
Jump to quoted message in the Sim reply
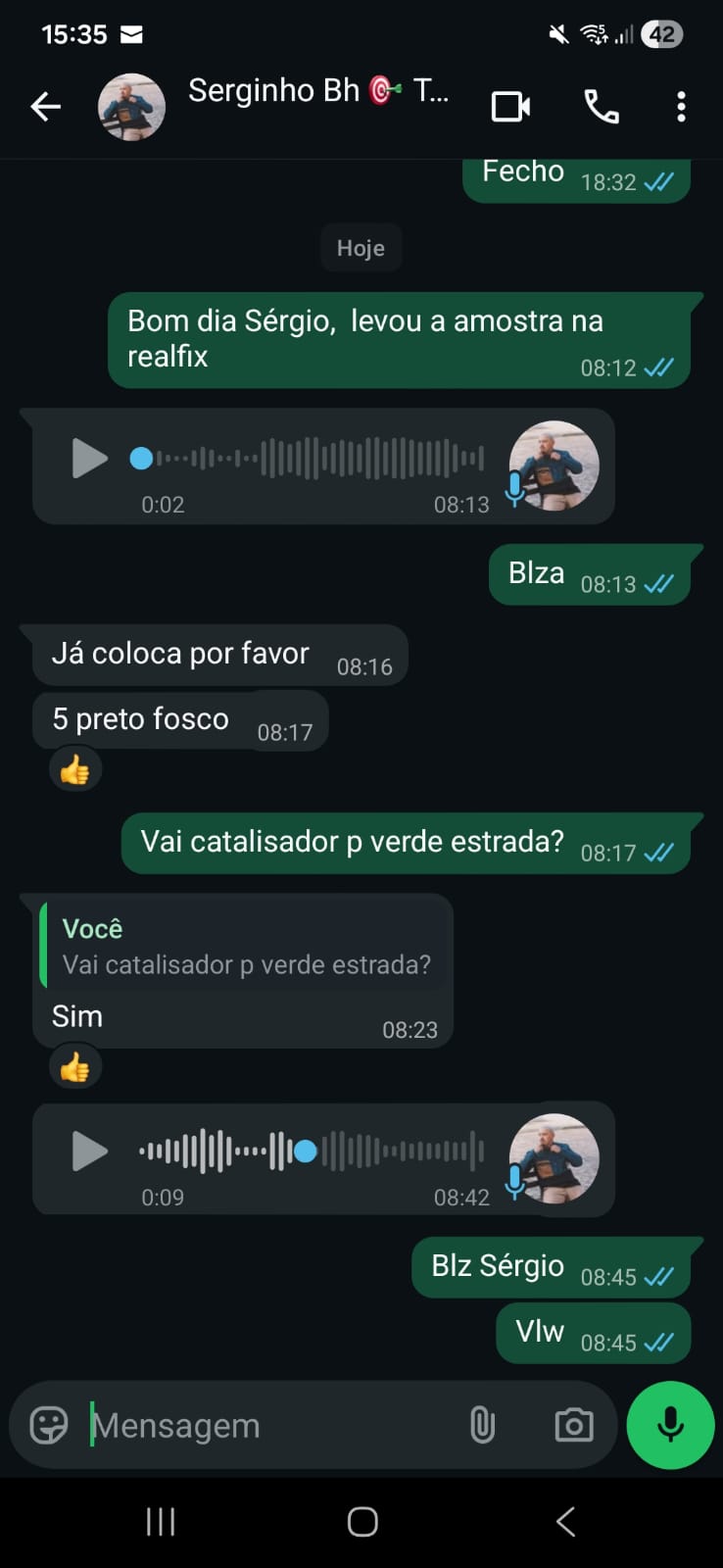tap(245, 947)
